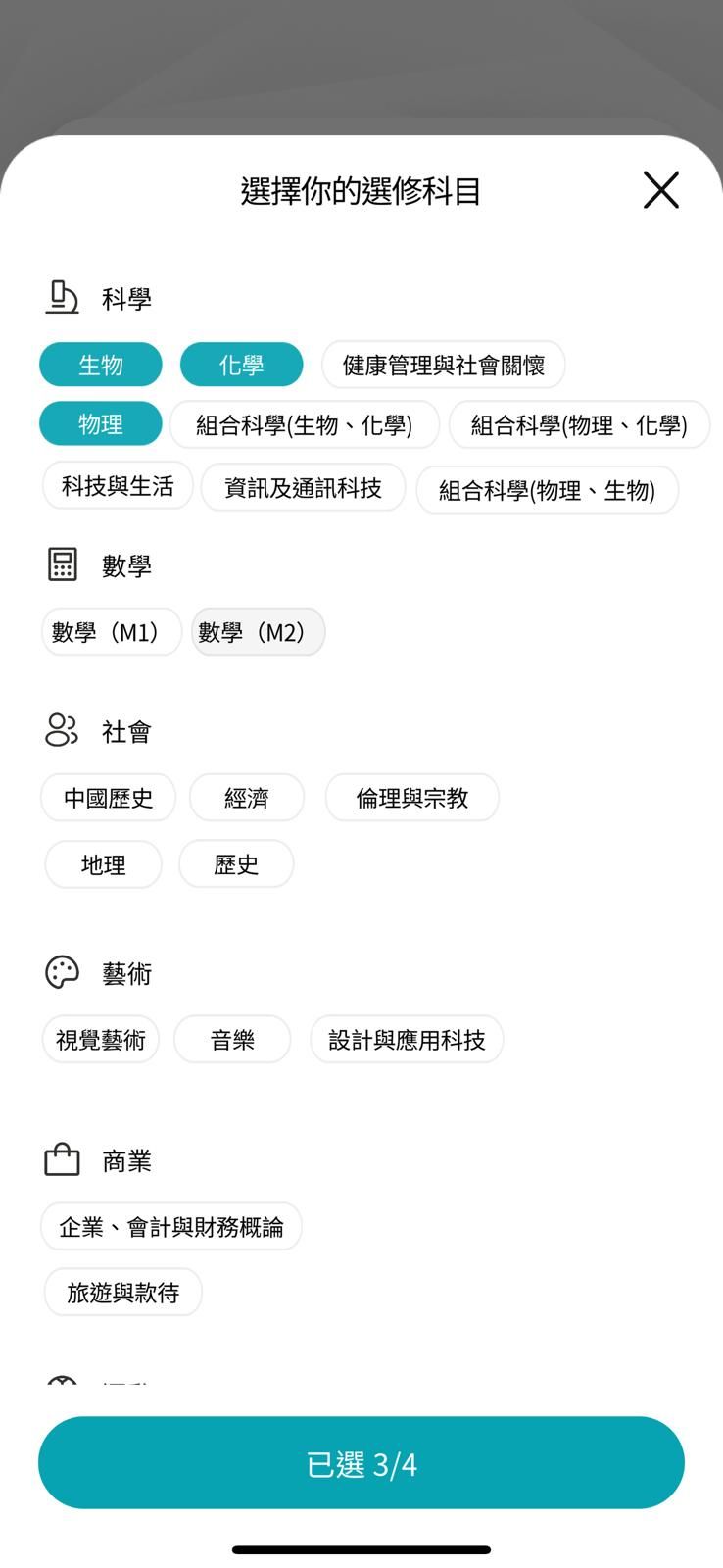Deselect the 化學 chip
This screenshot has width=723, height=1568.
click(x=241, y=365)
